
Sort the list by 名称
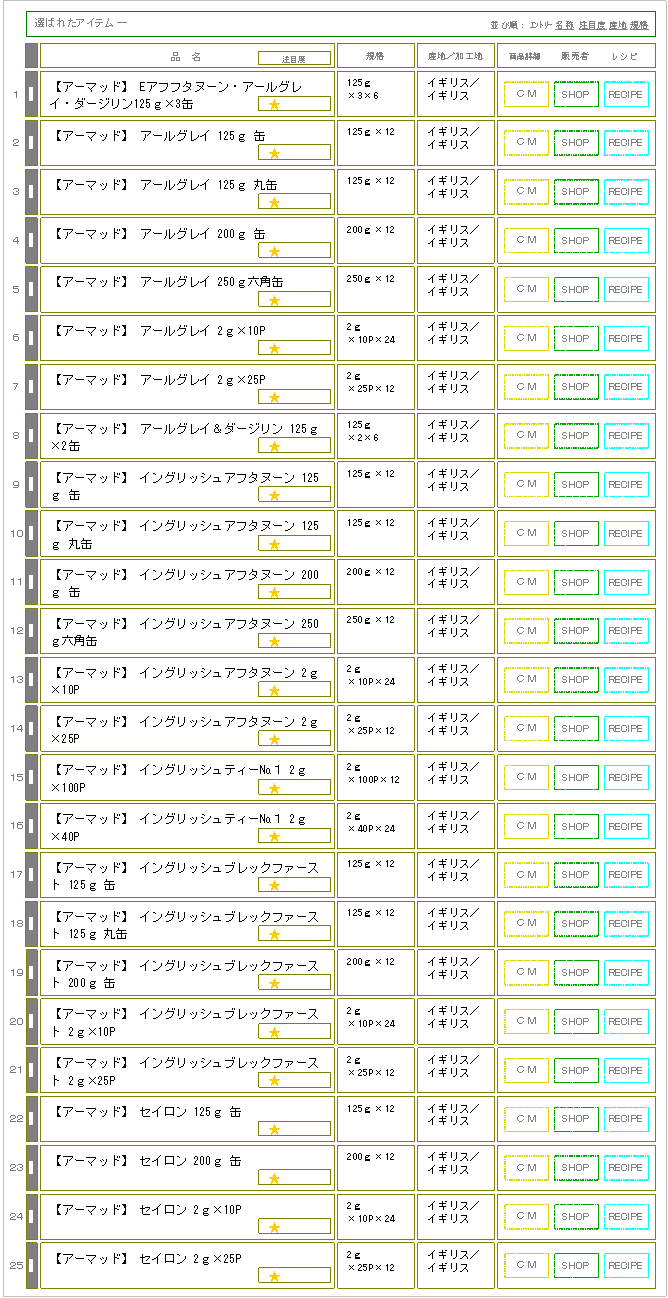coord(564,25)
